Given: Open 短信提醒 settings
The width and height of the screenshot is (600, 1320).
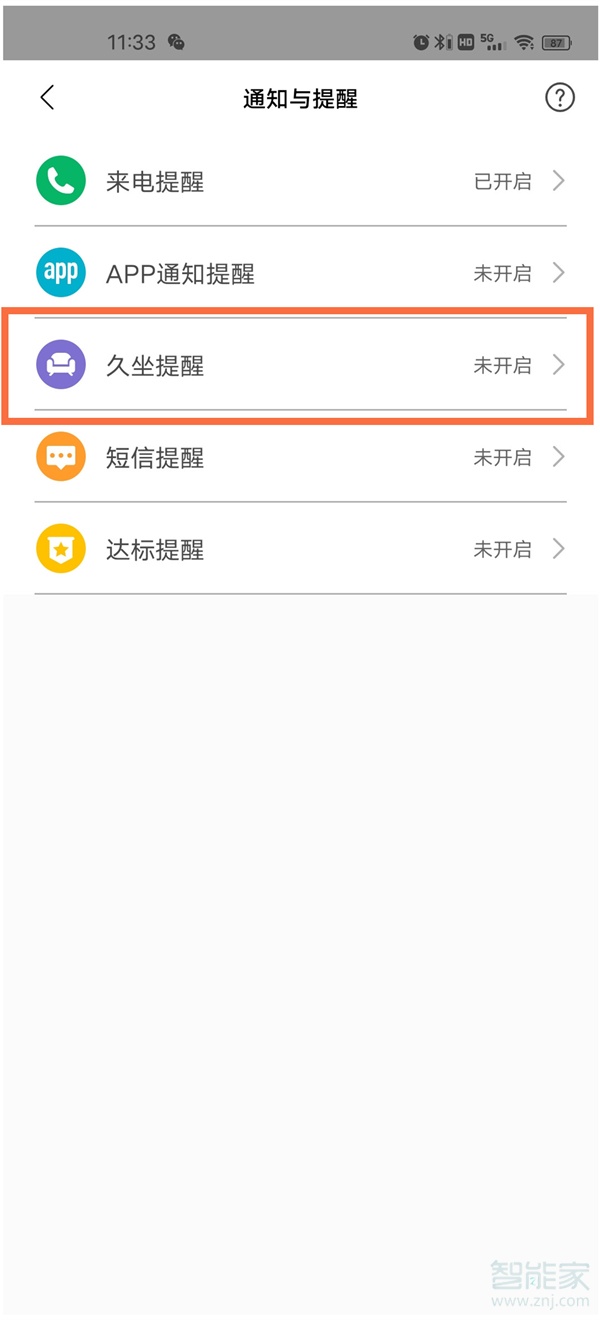Looking at the screenshot, I should click(x=300, y=457).
